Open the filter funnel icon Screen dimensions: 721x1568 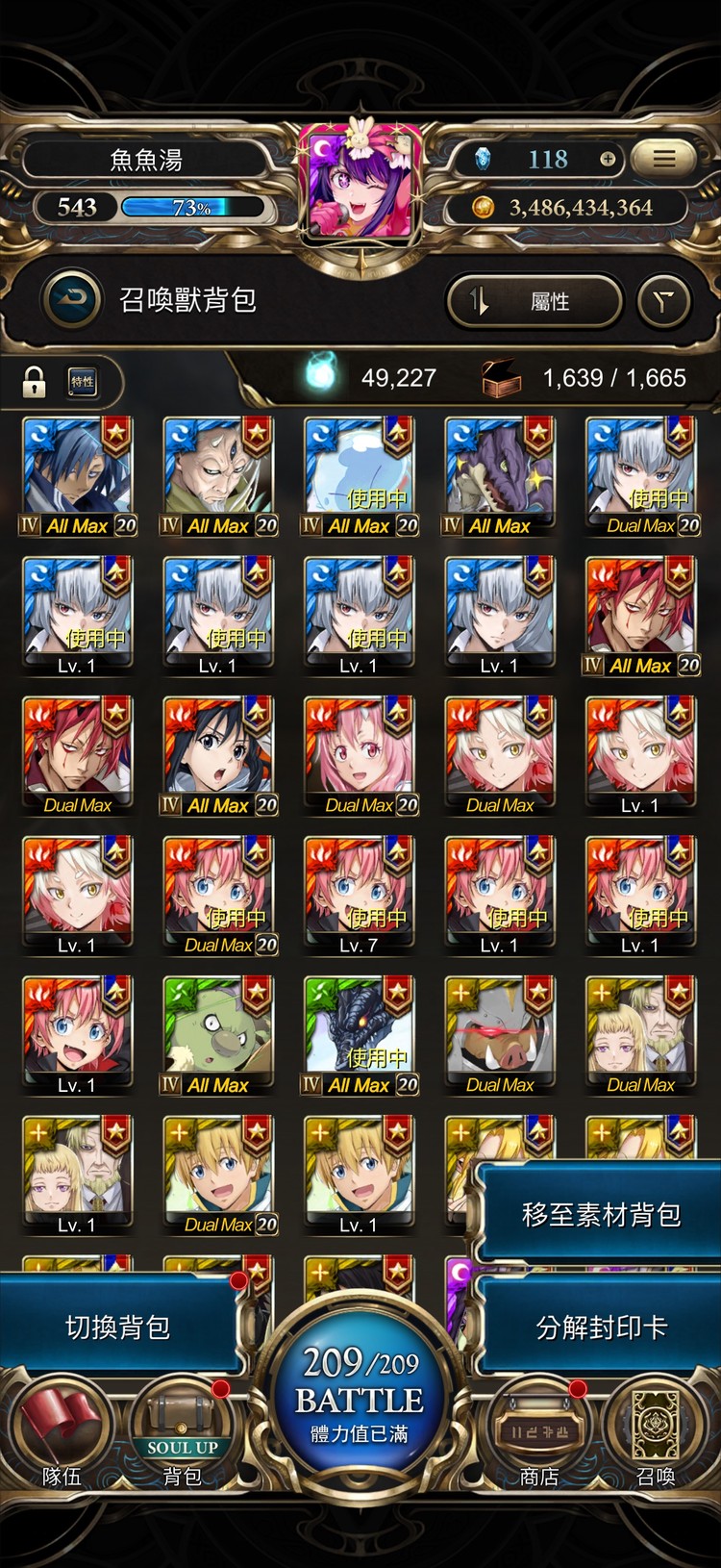pyautogui.click(x=663, y=301)
